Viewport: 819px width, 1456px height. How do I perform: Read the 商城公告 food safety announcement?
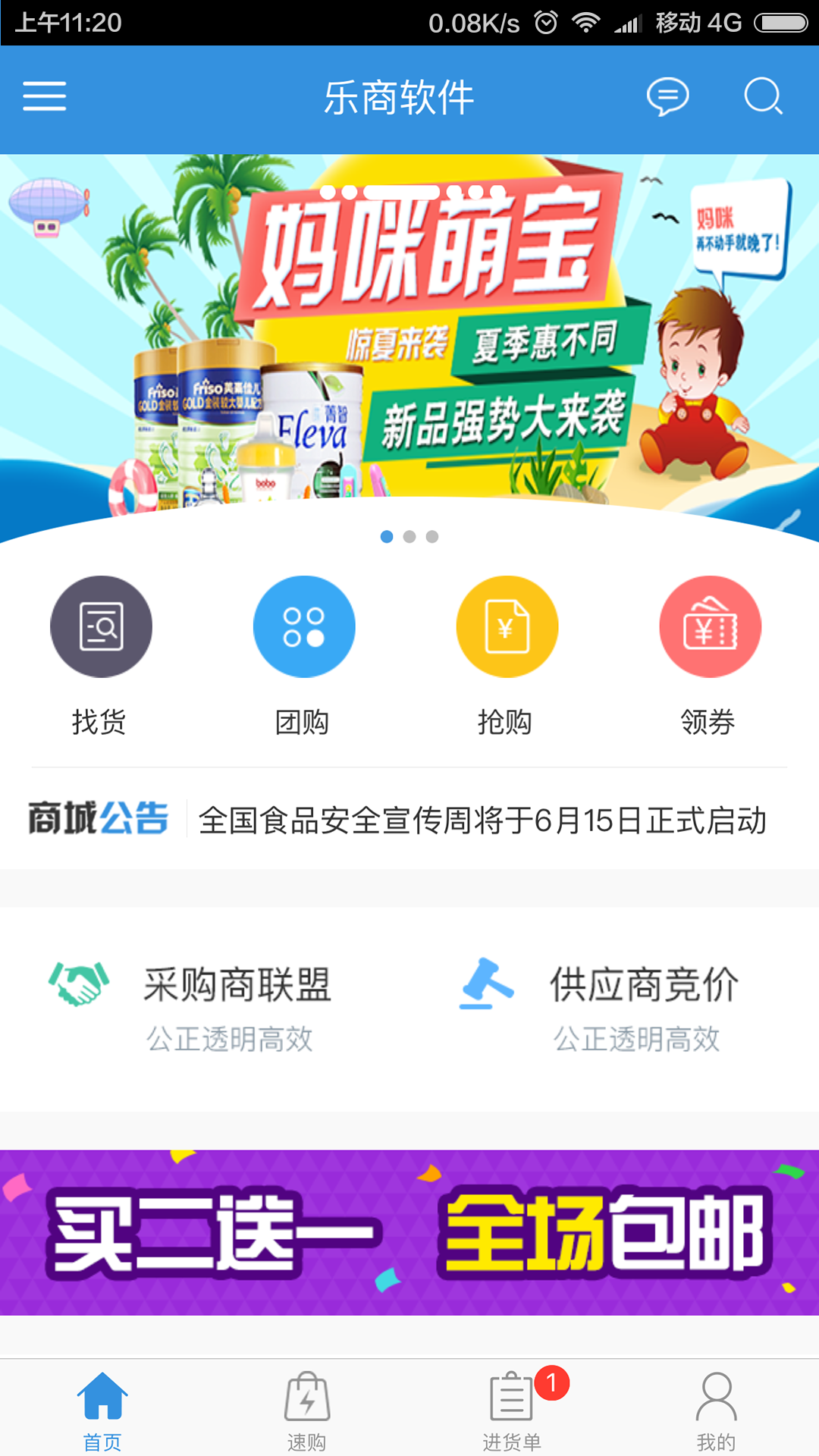point(482,820)
